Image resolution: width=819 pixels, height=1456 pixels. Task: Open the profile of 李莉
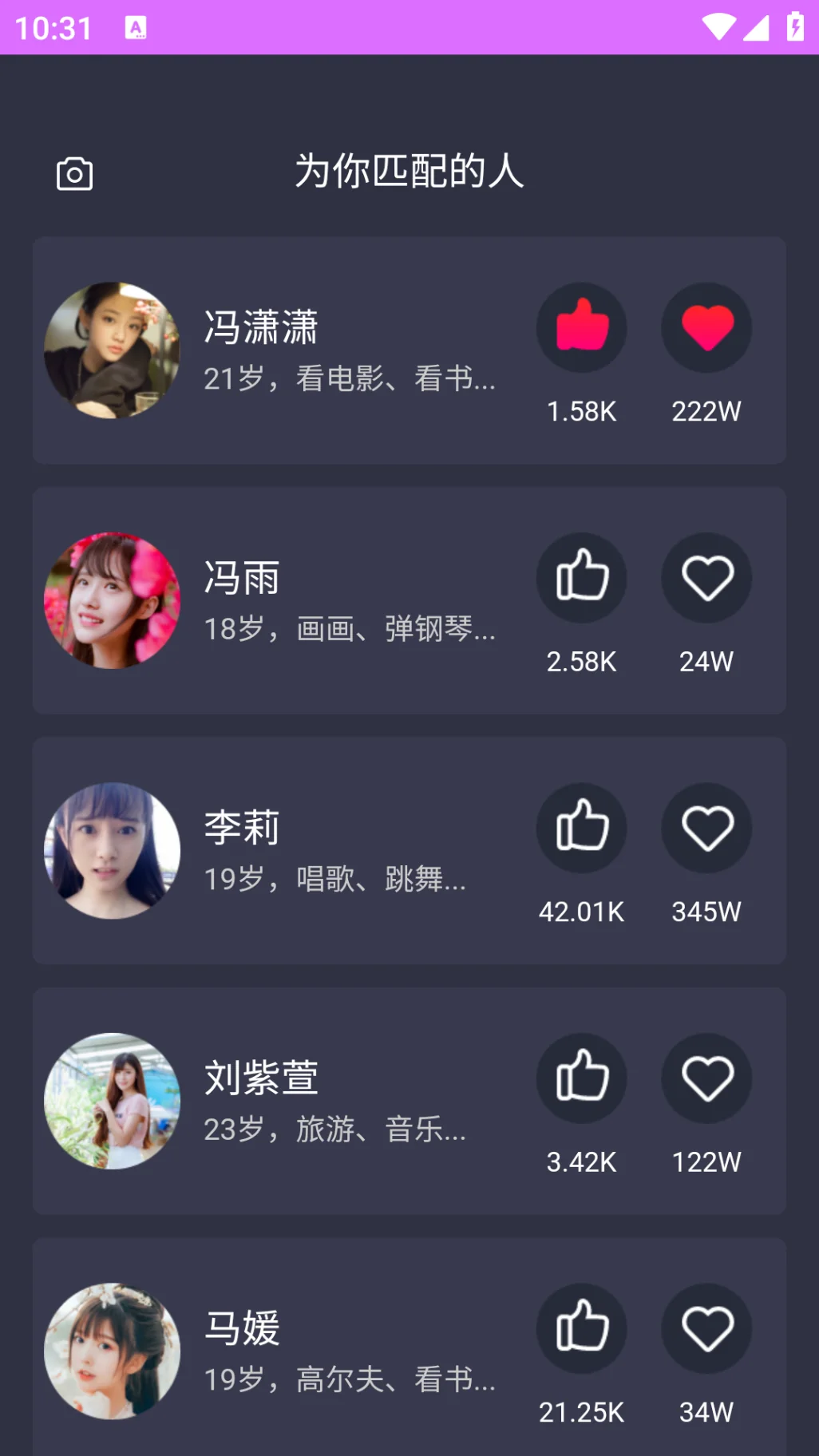[x=319, y=852]
